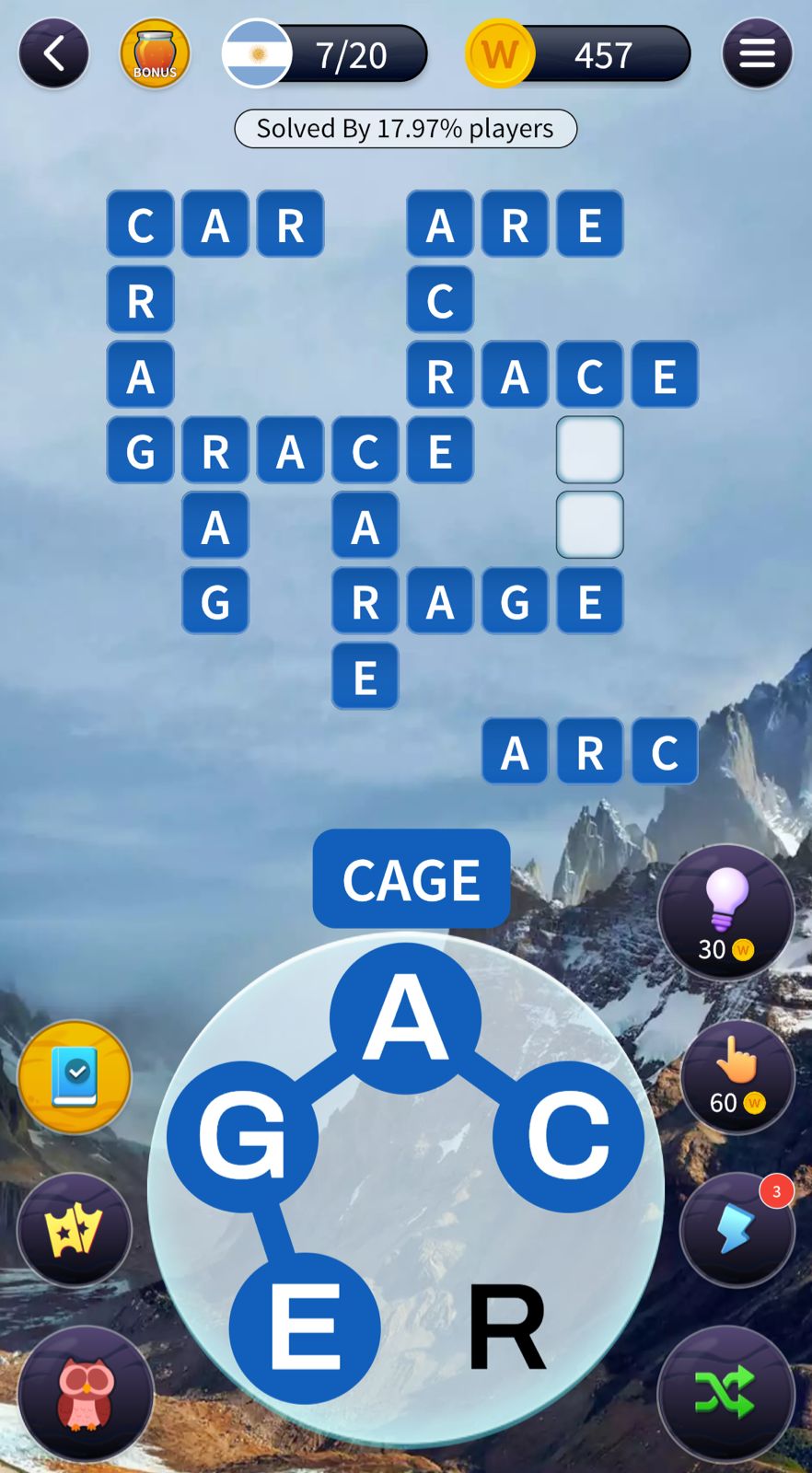Select letter A in the wheel
Screen dimensions: 812x1473
pyautogui.click(x=405, y=1017)
